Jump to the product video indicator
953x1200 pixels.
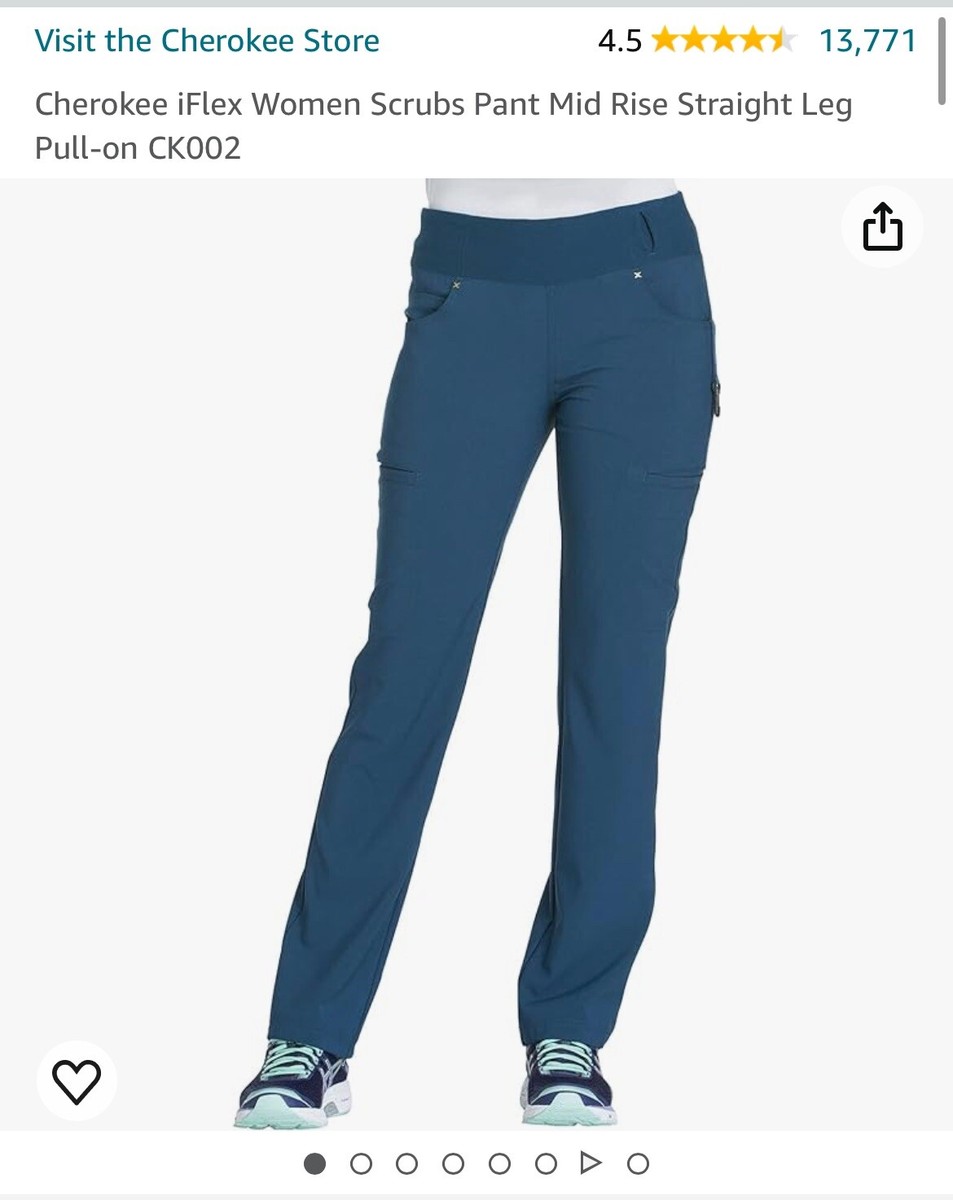coord(591,1163)
